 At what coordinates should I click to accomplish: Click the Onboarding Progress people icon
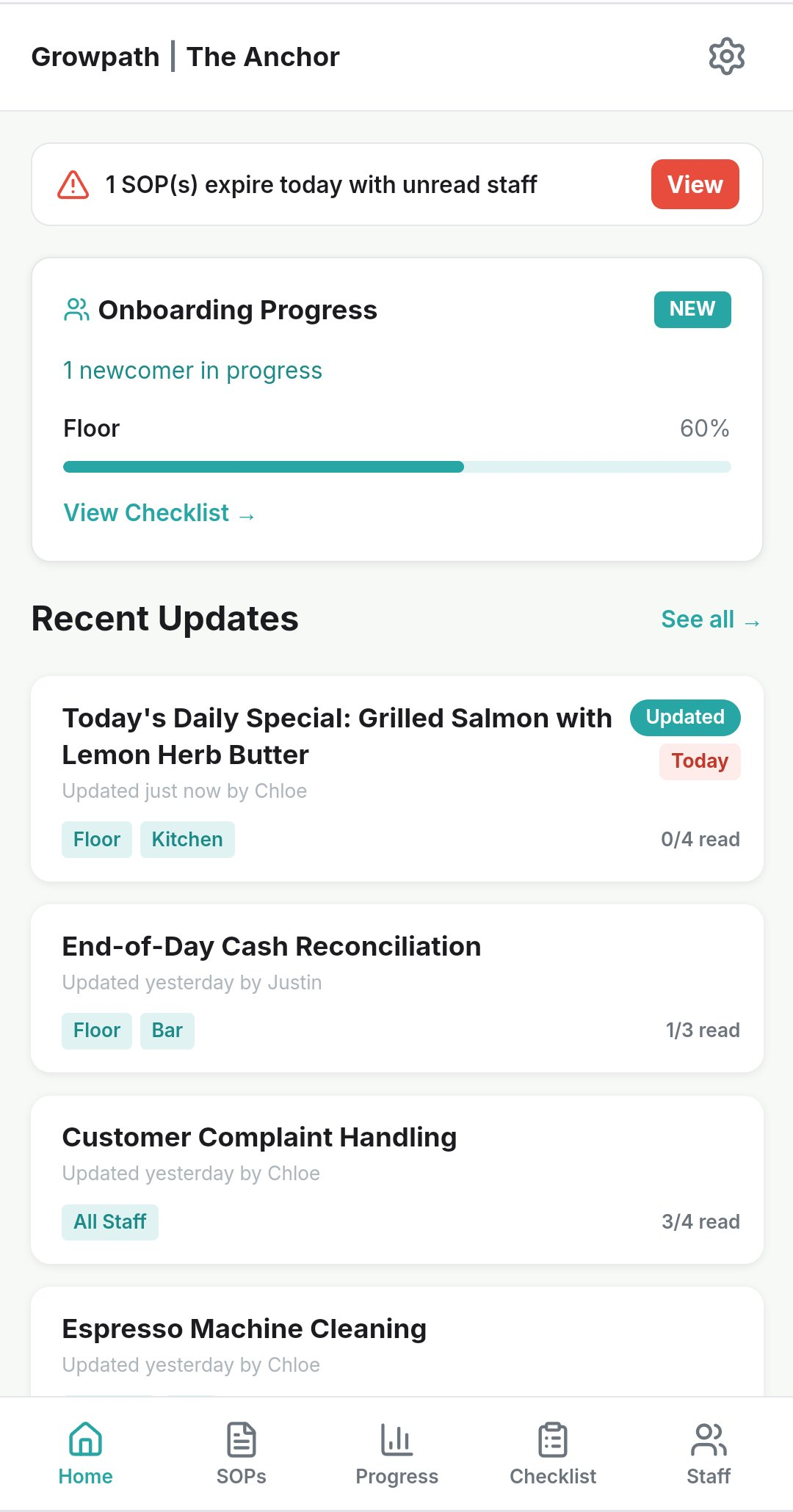click(x=76, y=309)
